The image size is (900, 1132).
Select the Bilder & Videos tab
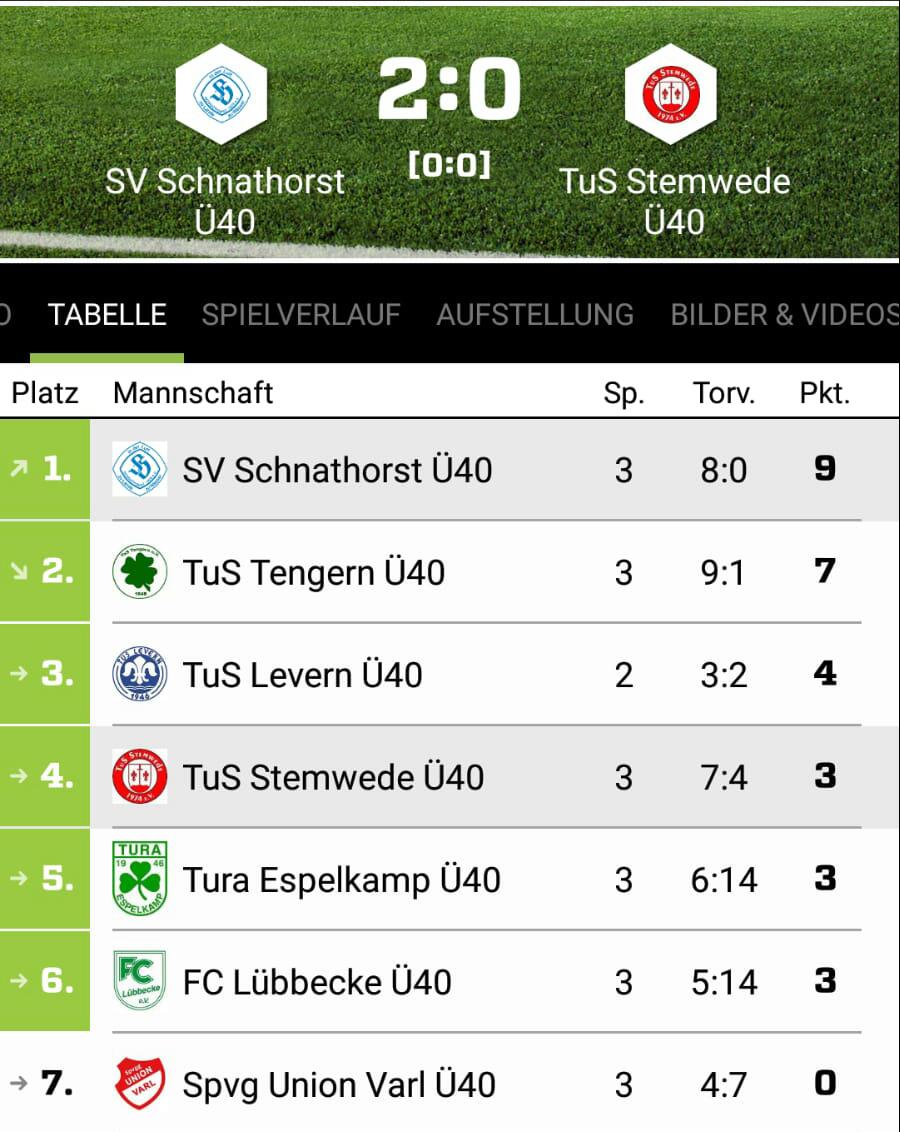point(784,315)
